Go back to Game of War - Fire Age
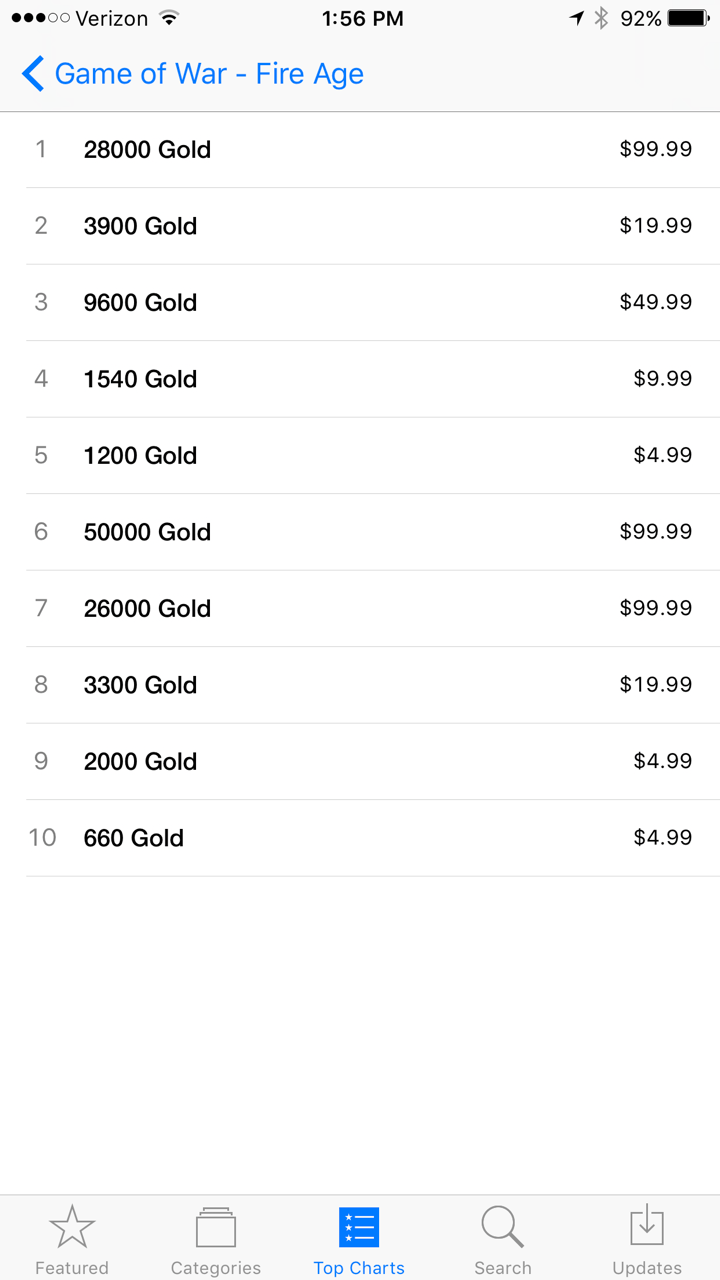720x1280 pixels. point(192,74)
